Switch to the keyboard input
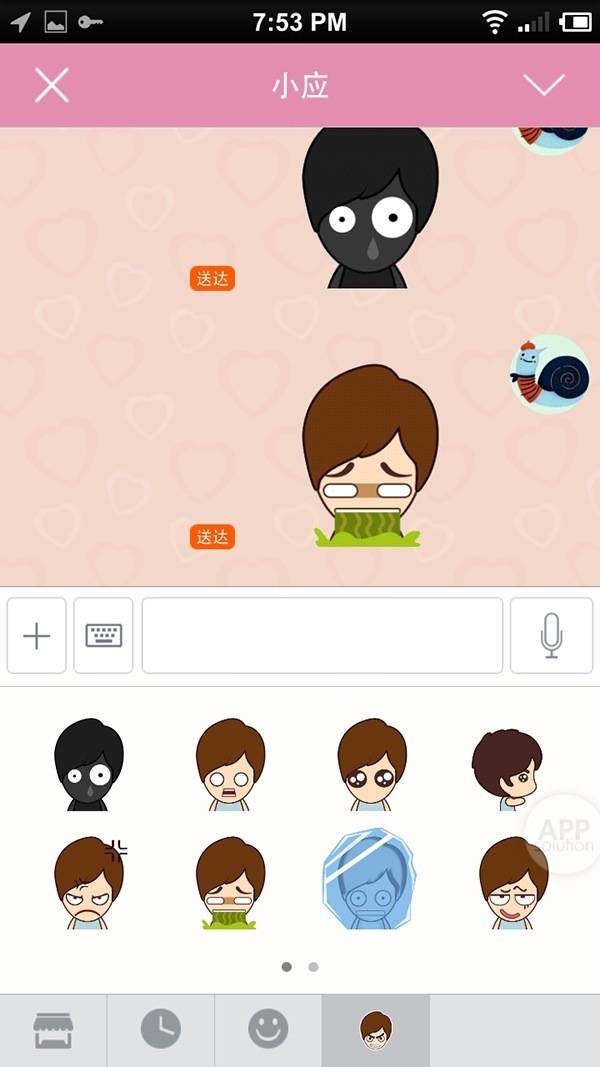This screenshot has height=1067, width=600. 103,636
